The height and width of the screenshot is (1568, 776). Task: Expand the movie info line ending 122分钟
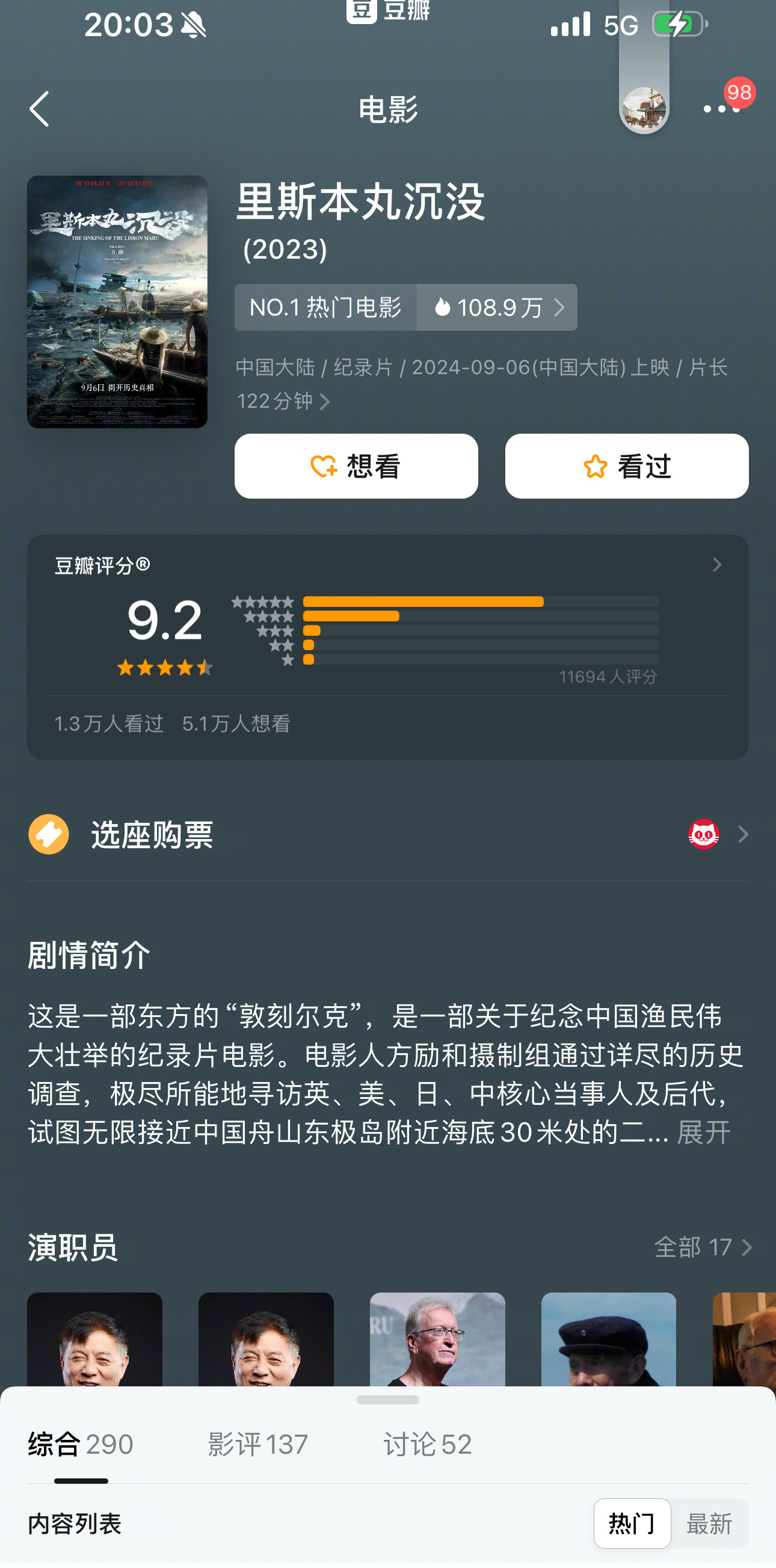coord(481,385)
